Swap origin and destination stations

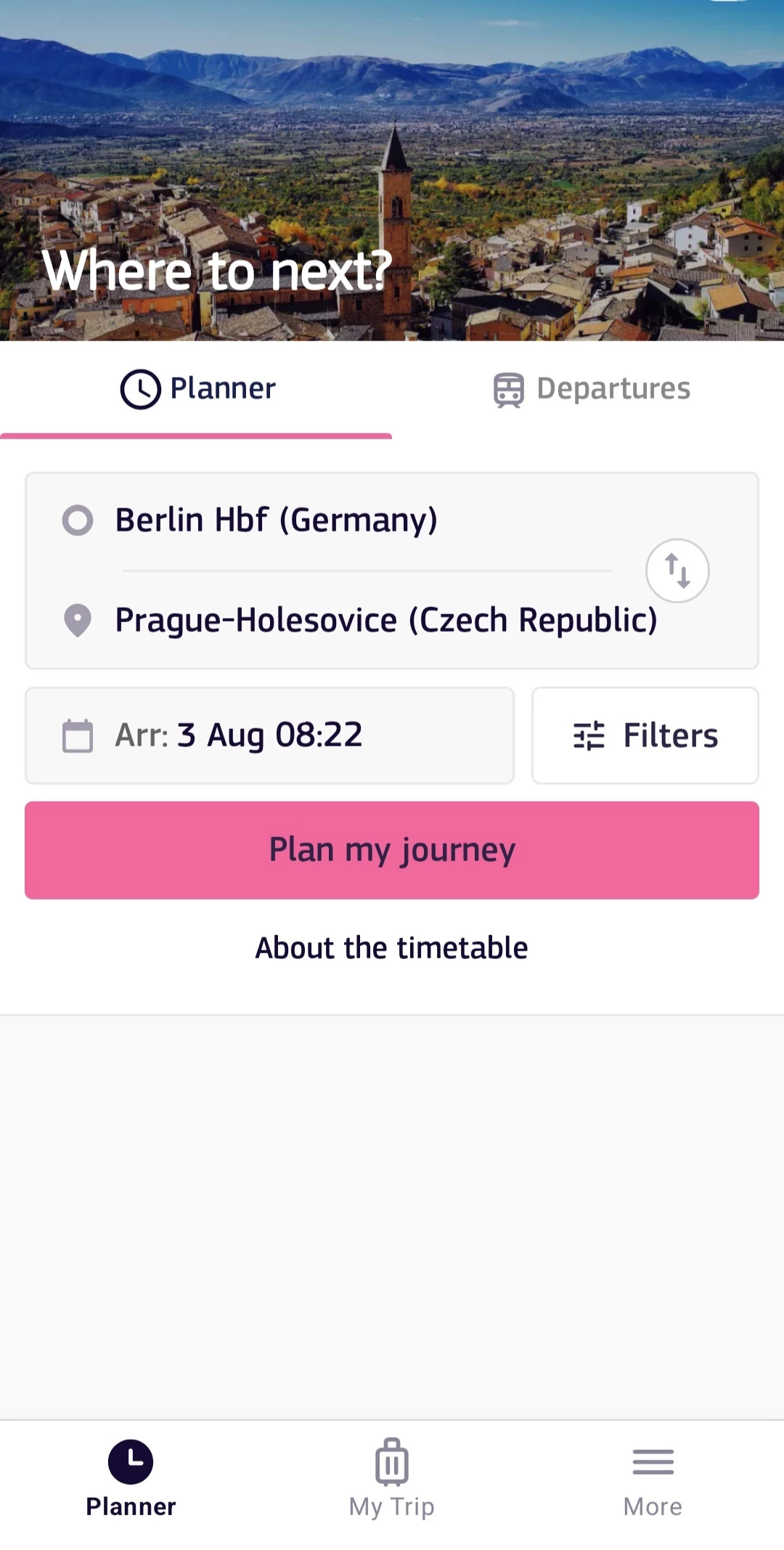point(677,571)
